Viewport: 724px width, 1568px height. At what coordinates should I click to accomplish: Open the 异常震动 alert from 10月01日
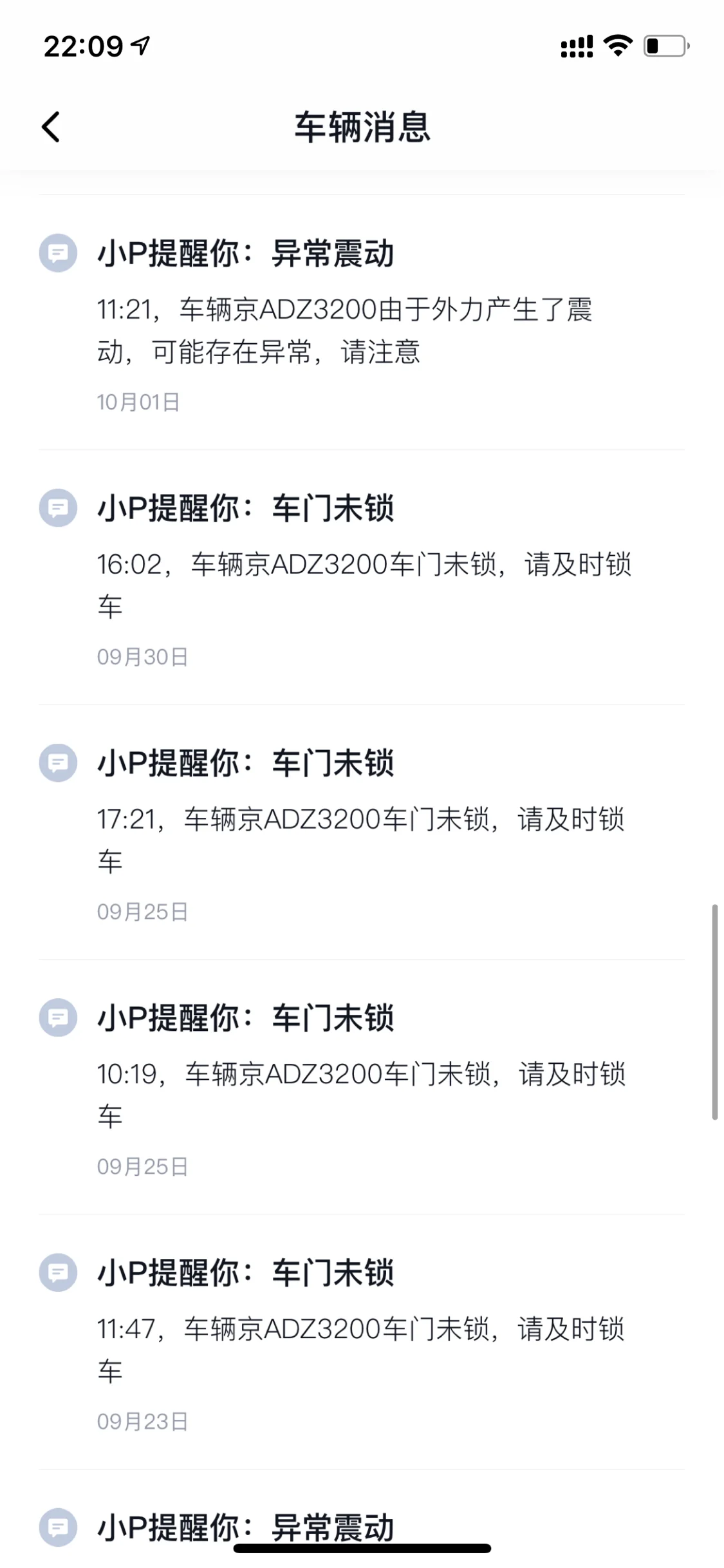tap(360, 322)
